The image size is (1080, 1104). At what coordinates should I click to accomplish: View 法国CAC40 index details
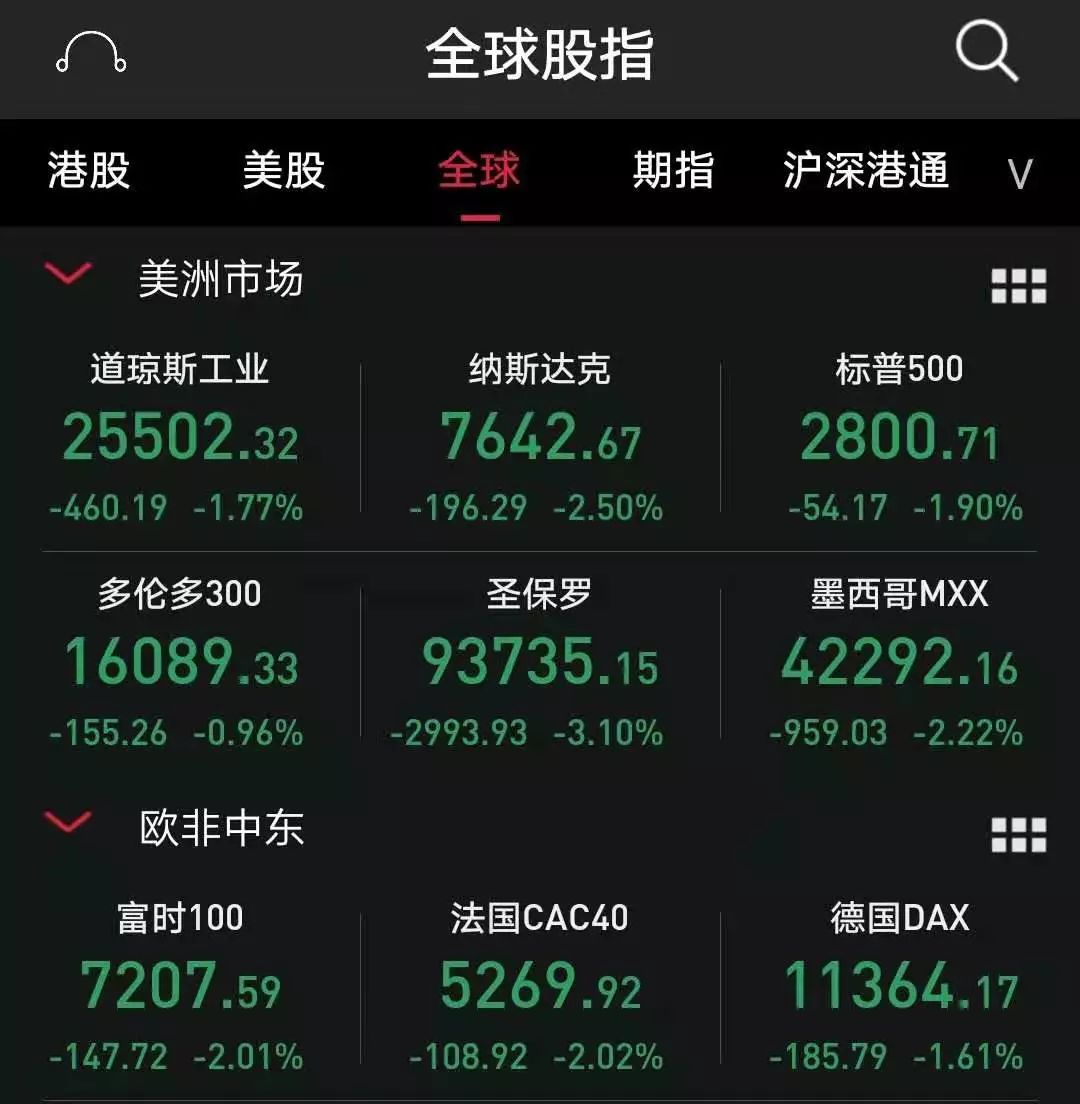540,985
